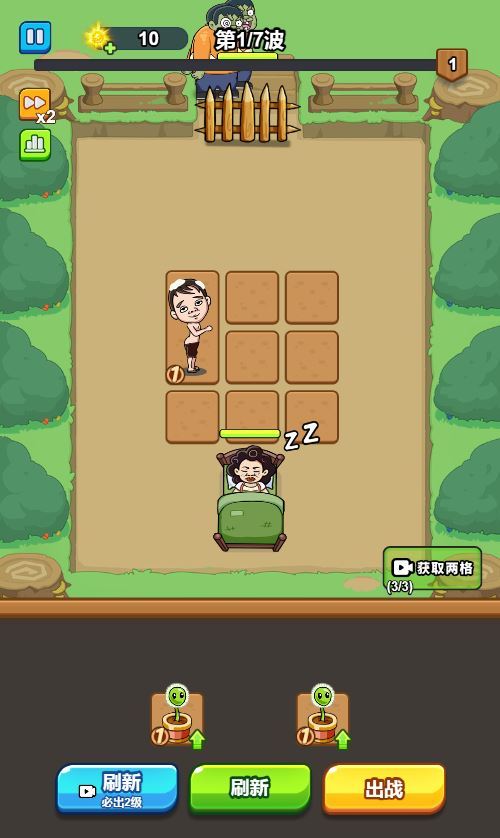Open the green statistics chart button
This screenshot has height=838, width=500.
pyautogui.click(x=35, y=145)
